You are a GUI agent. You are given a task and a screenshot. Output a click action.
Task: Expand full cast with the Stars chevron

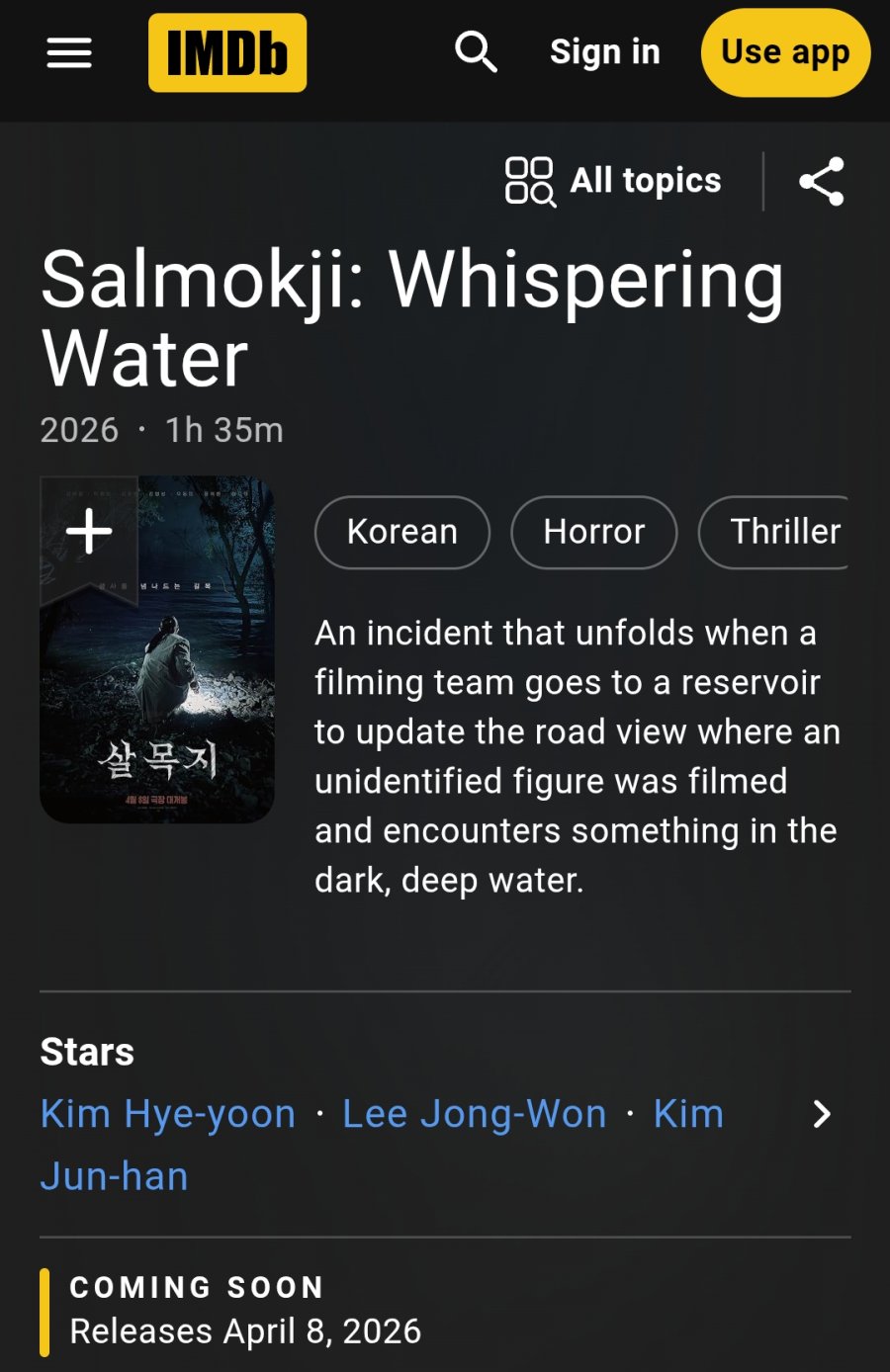pos(821,1114)
